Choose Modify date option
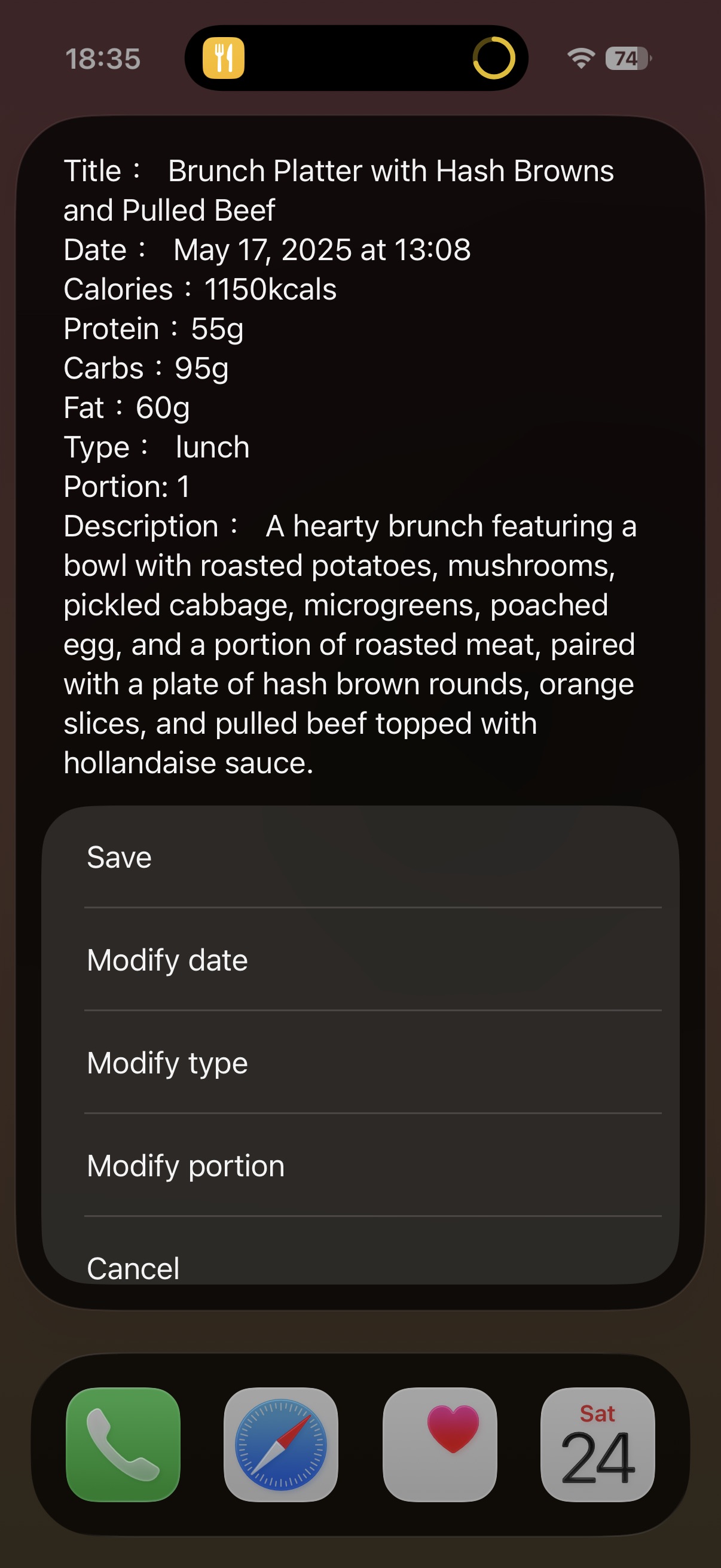Viewport: 721px width, 1568px height. pyautogui.click(x=360, y=960)
